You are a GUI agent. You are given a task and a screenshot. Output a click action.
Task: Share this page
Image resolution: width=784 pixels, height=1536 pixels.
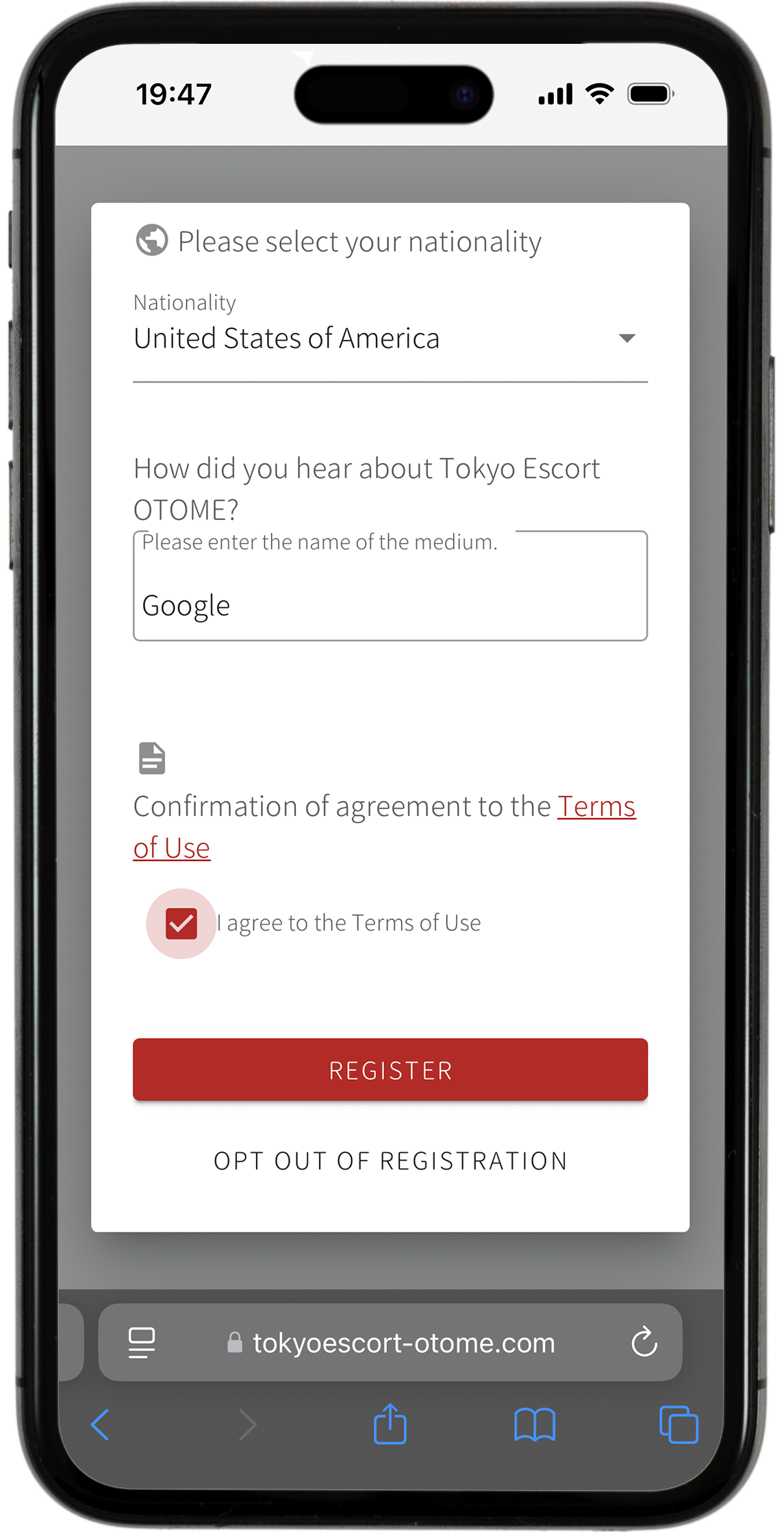tap(390, 1424)
